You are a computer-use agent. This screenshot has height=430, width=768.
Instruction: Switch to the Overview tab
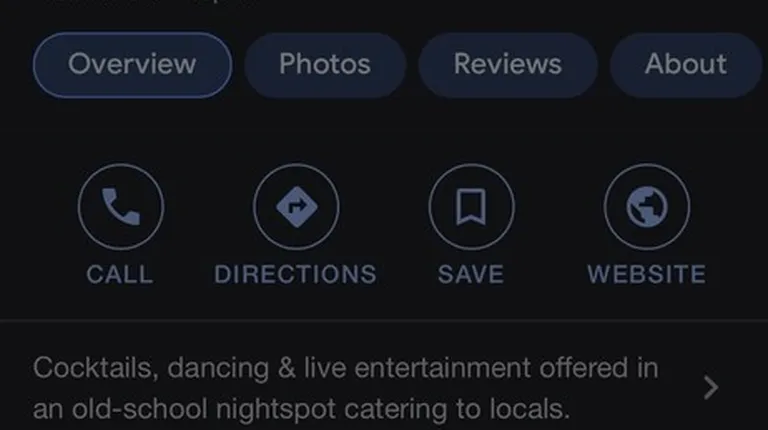coord(132,65)
